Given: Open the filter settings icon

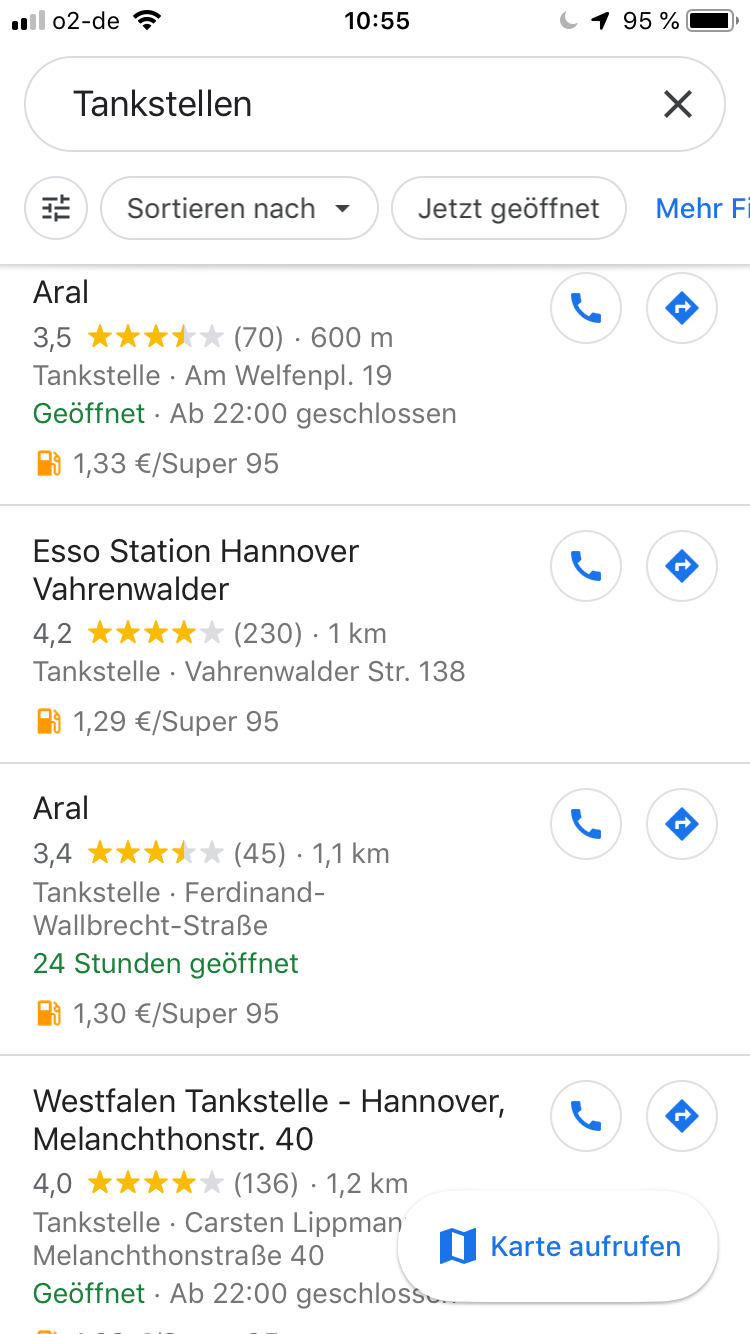Looking at the screenshot, I should (56, 208).
